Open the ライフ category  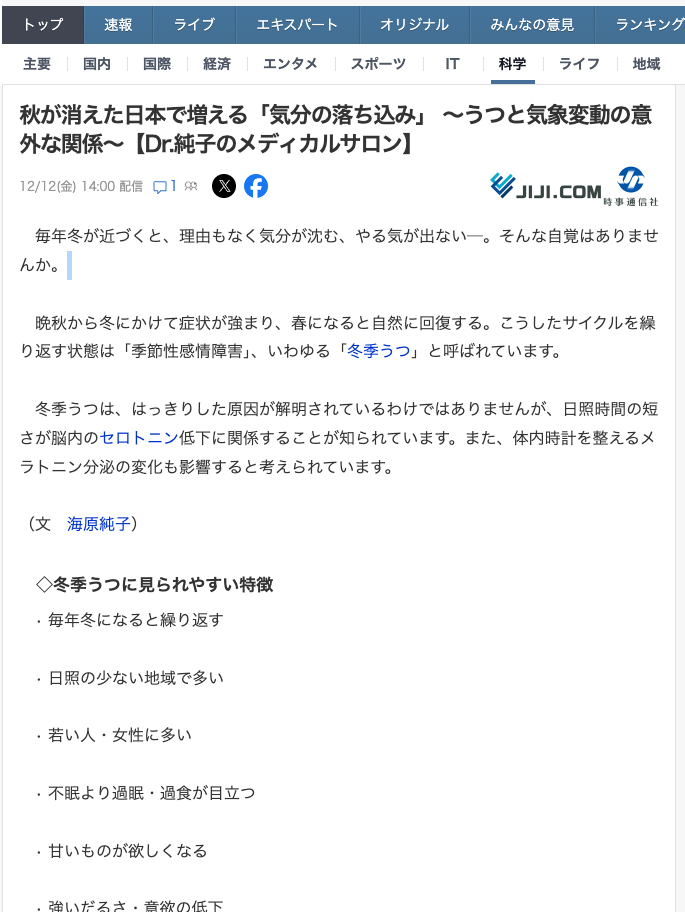pos(579,64)
